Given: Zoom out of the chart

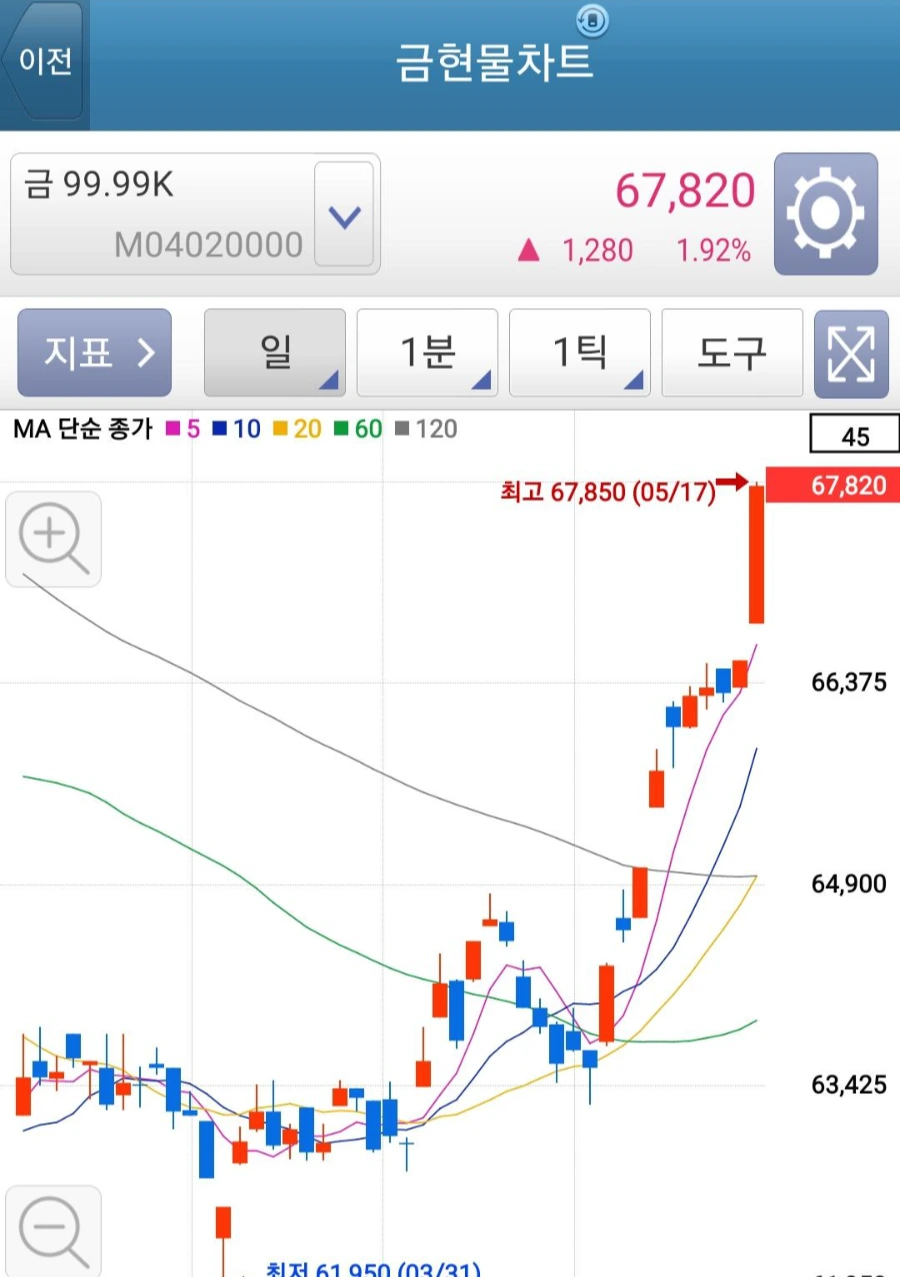Looking at the screenshot, I should (x=54, y=1231).
